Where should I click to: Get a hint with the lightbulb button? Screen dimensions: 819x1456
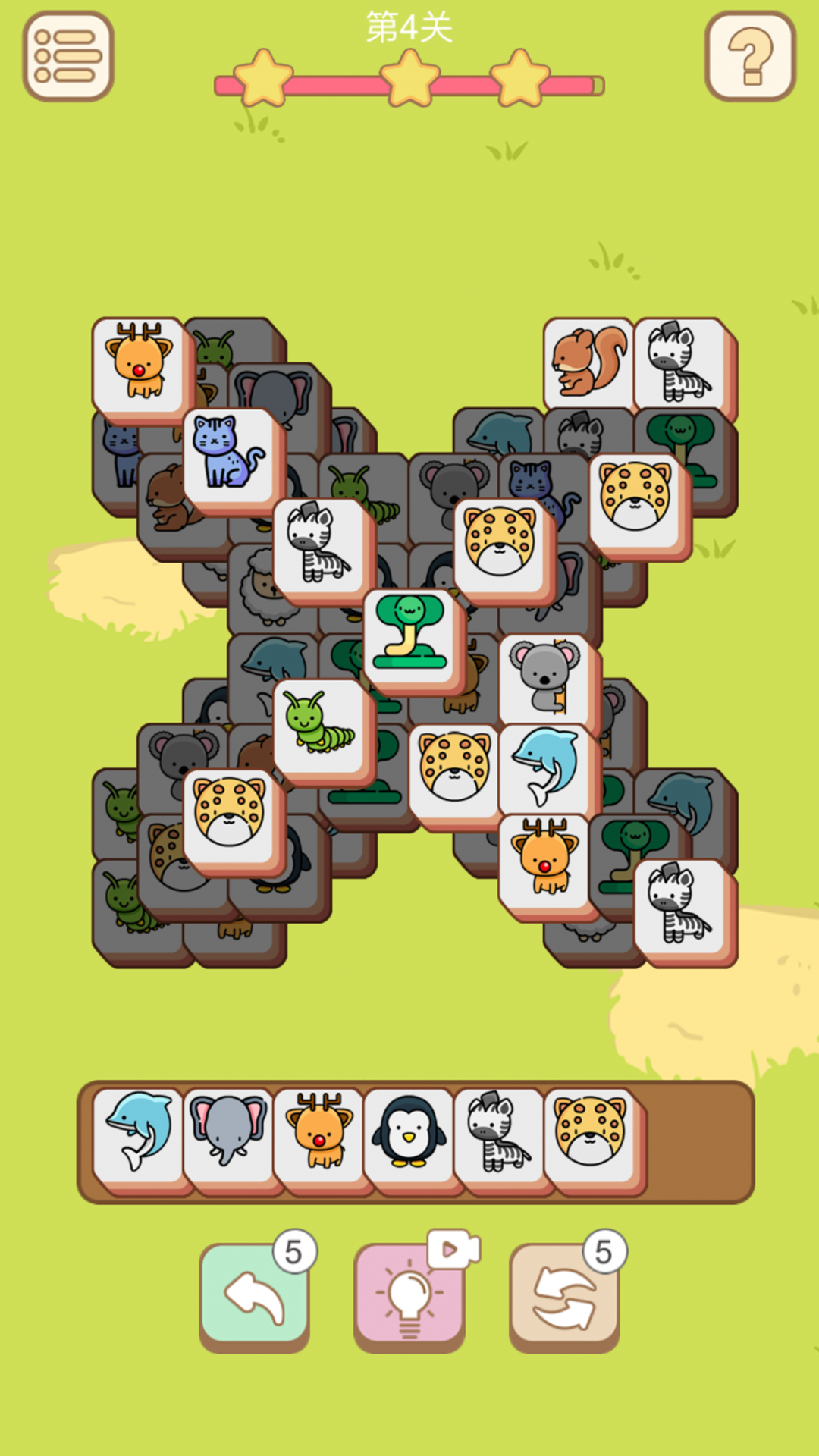tap(409, 1295)
